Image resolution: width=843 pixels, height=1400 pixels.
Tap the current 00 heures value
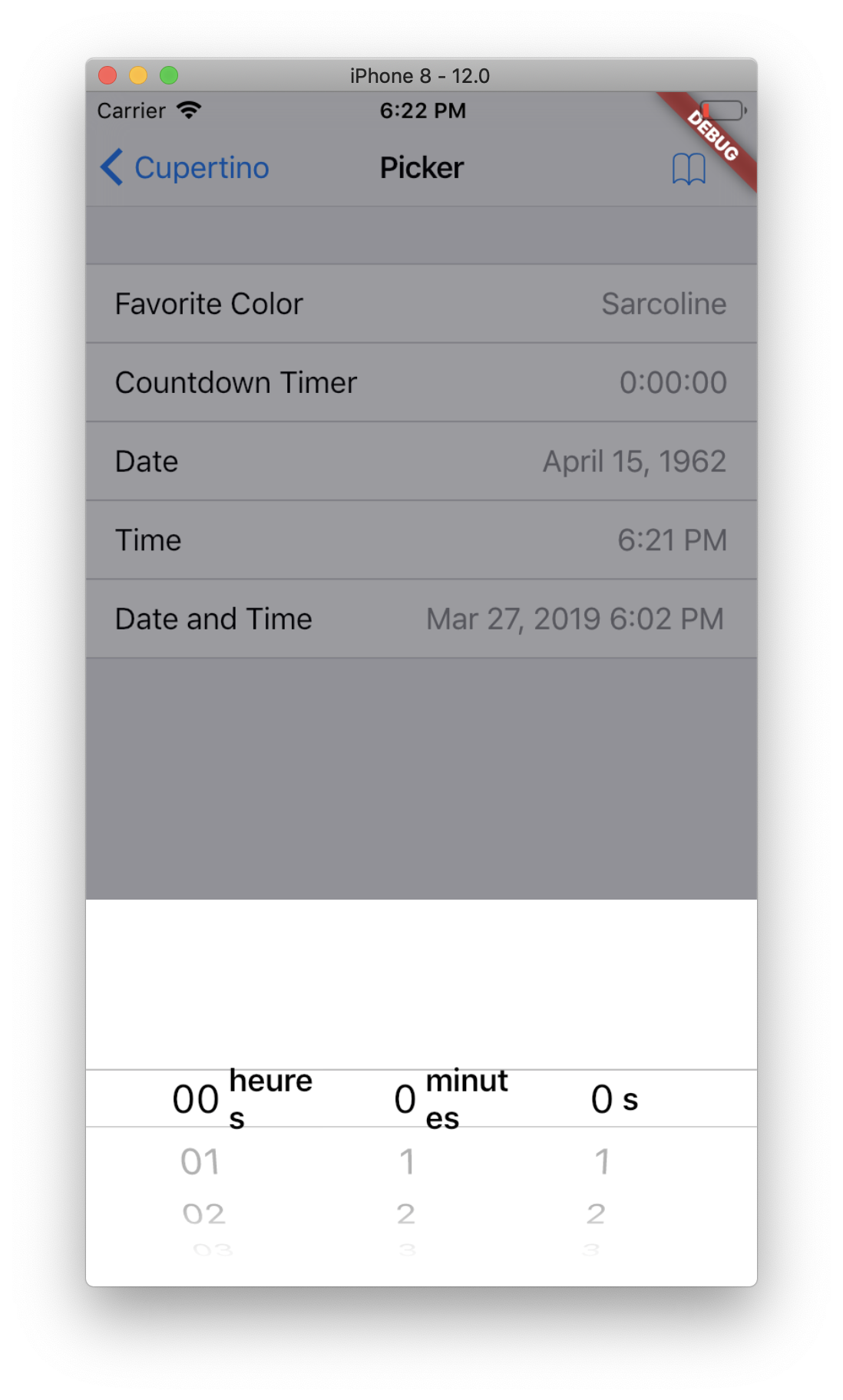[193, 1099]
